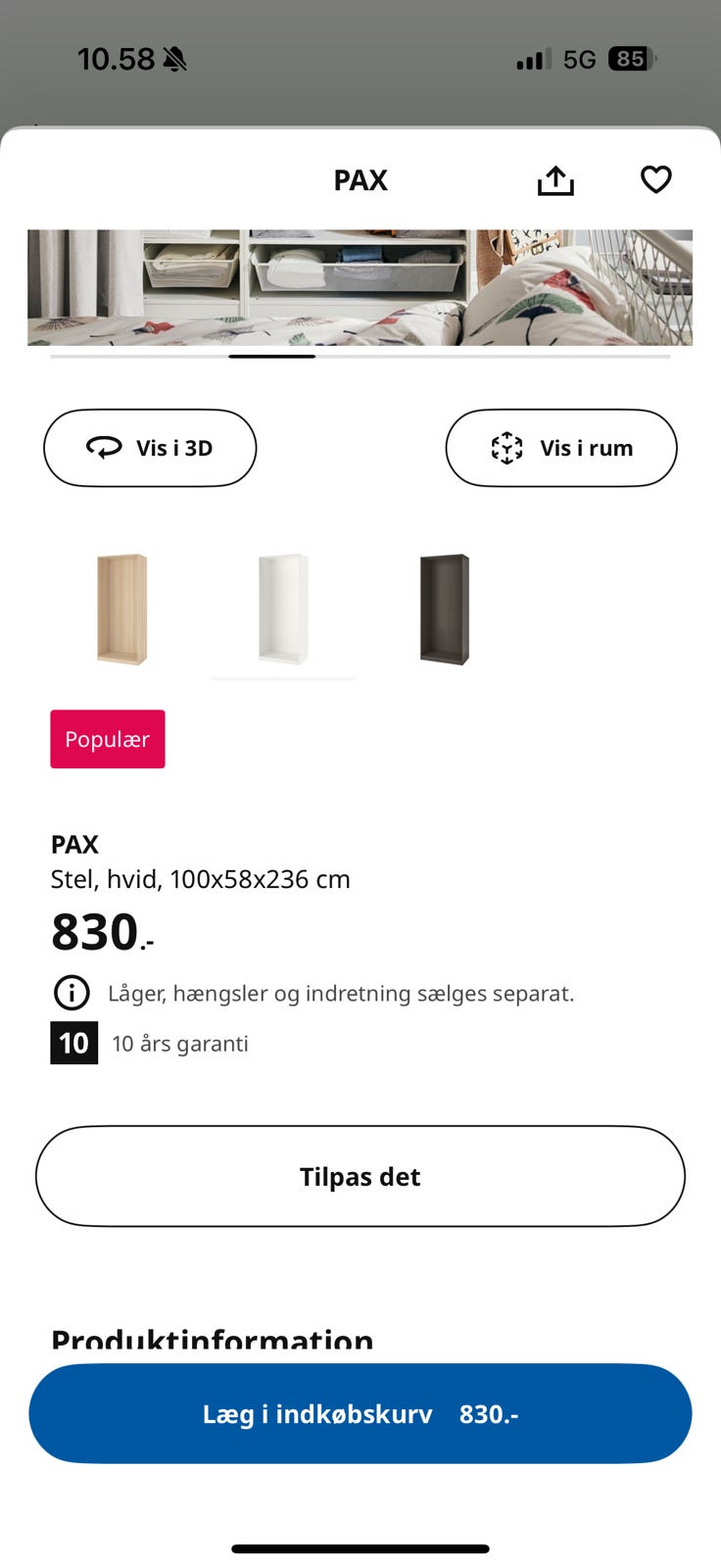
Task: Tap the current dot on the image carousel indicator
Action: click(272, 357)
